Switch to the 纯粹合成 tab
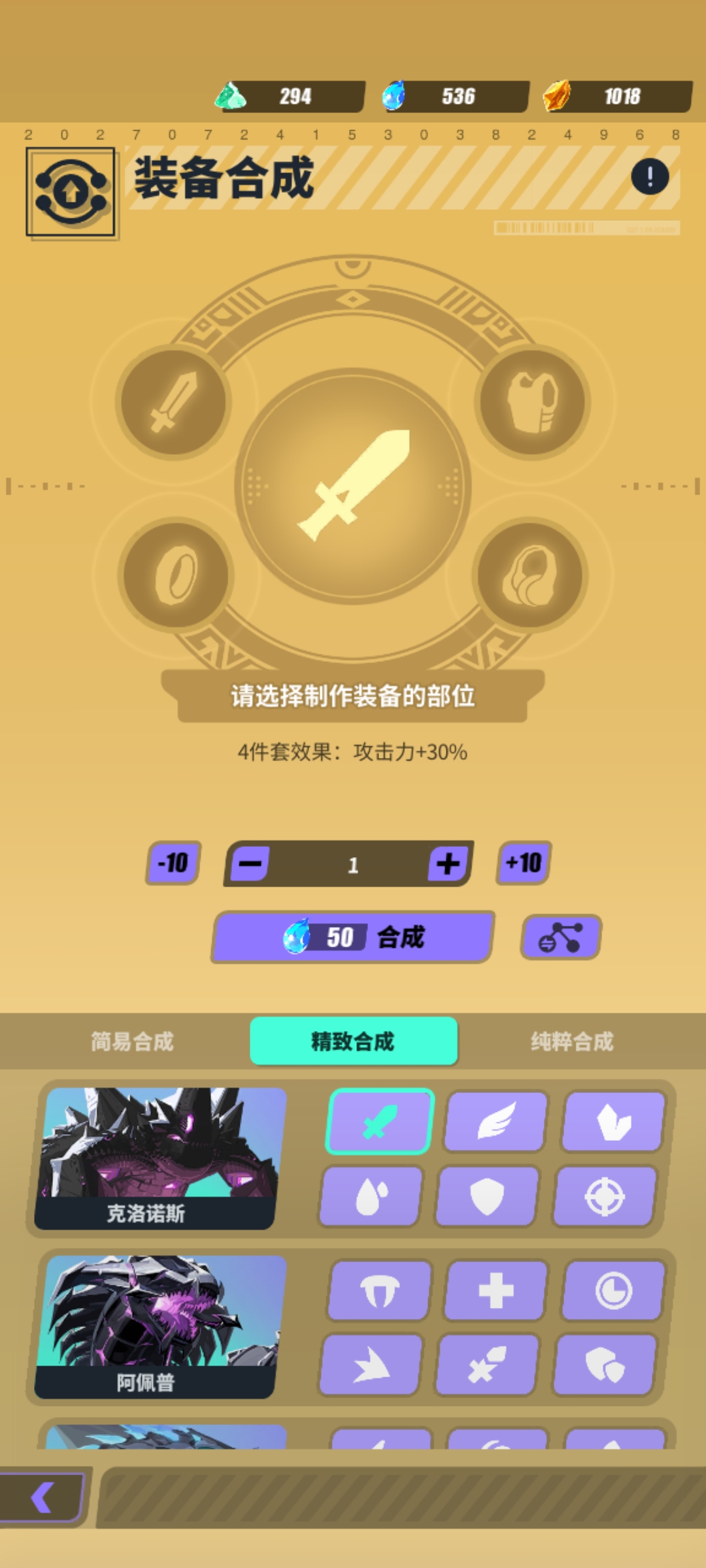The image size is (706, 1568). [x=572, y=1041]
